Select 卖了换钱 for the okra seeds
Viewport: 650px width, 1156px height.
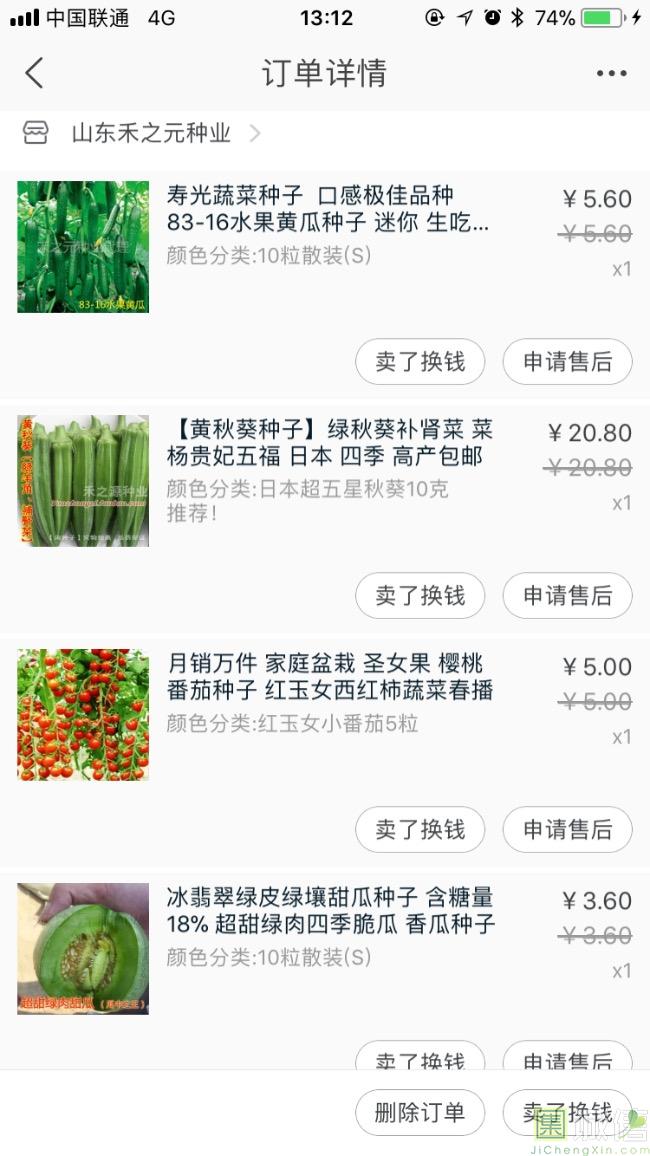tap(420, 596)
